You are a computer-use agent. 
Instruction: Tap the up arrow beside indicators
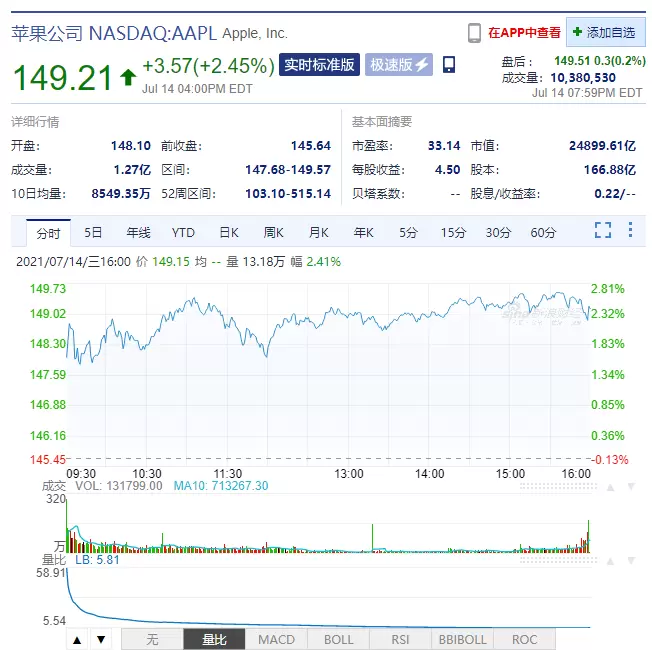[78, 639]
